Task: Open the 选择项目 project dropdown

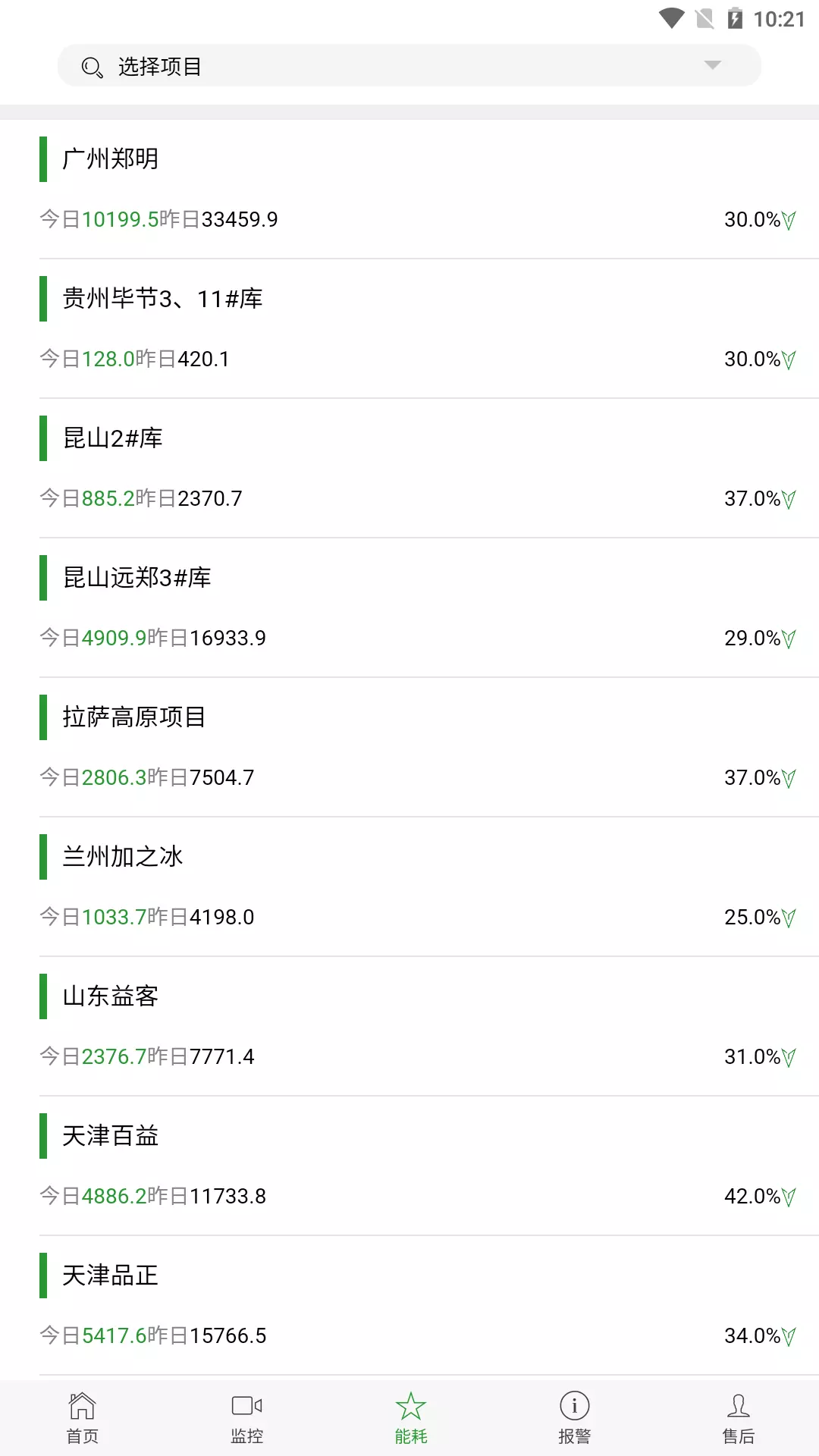Action: pyautogui.click(x=409, y=65)
